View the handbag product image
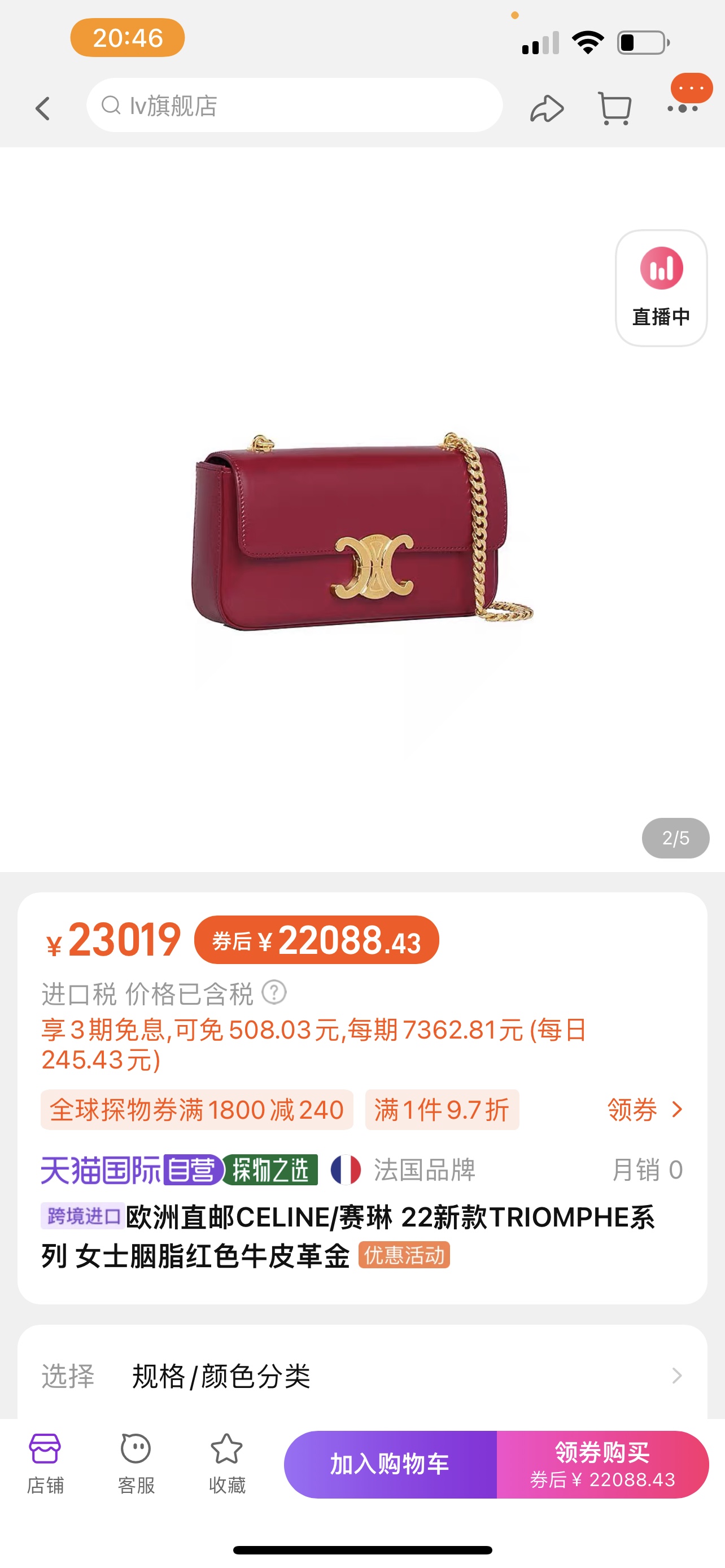This screenshot has height=1568, width=725. 362,529
